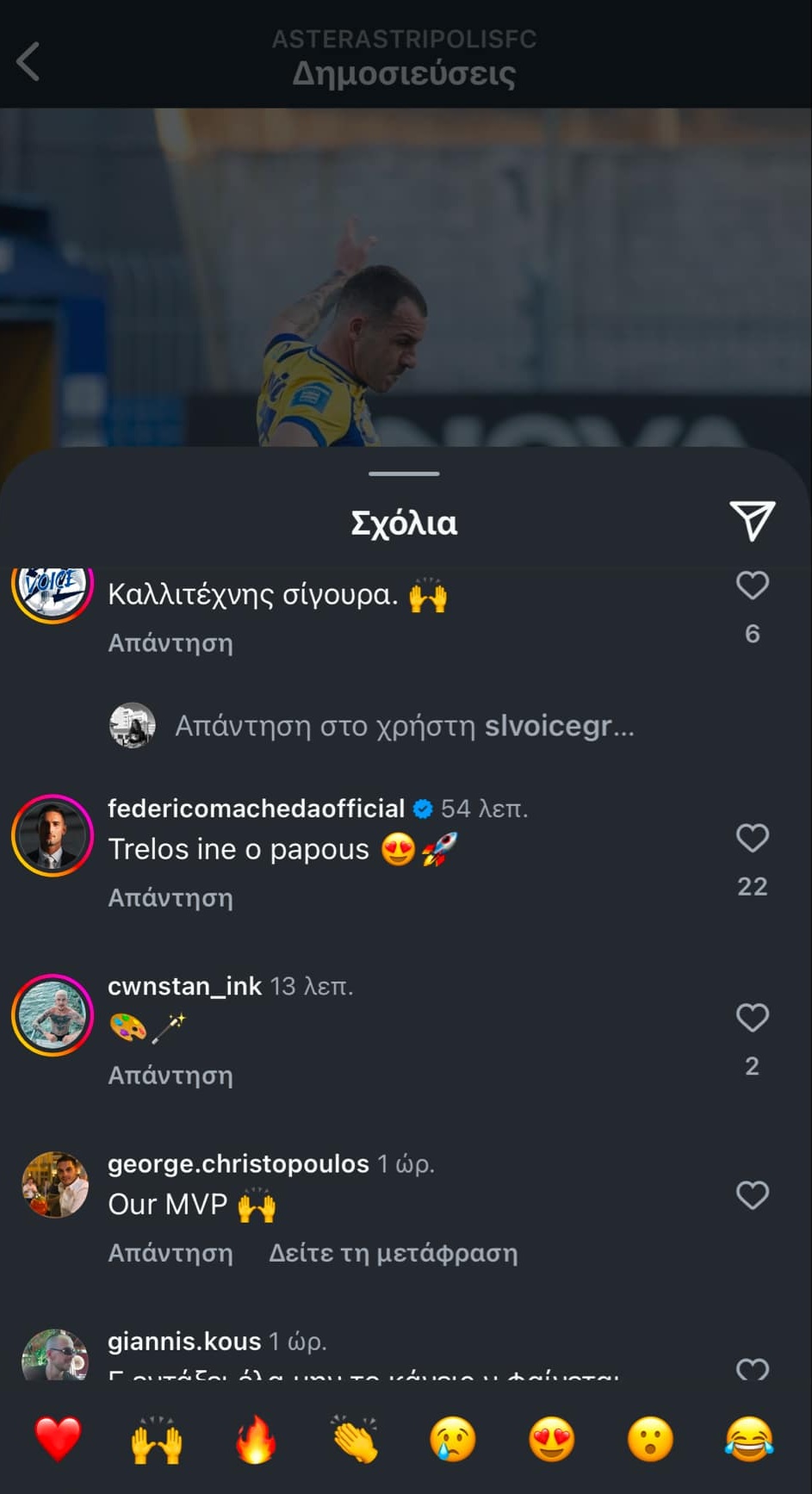This screenshot has height=1494, width=812.
Task: Click the verified badge next to federicomachedaofficial
Action: pos(422,808)
